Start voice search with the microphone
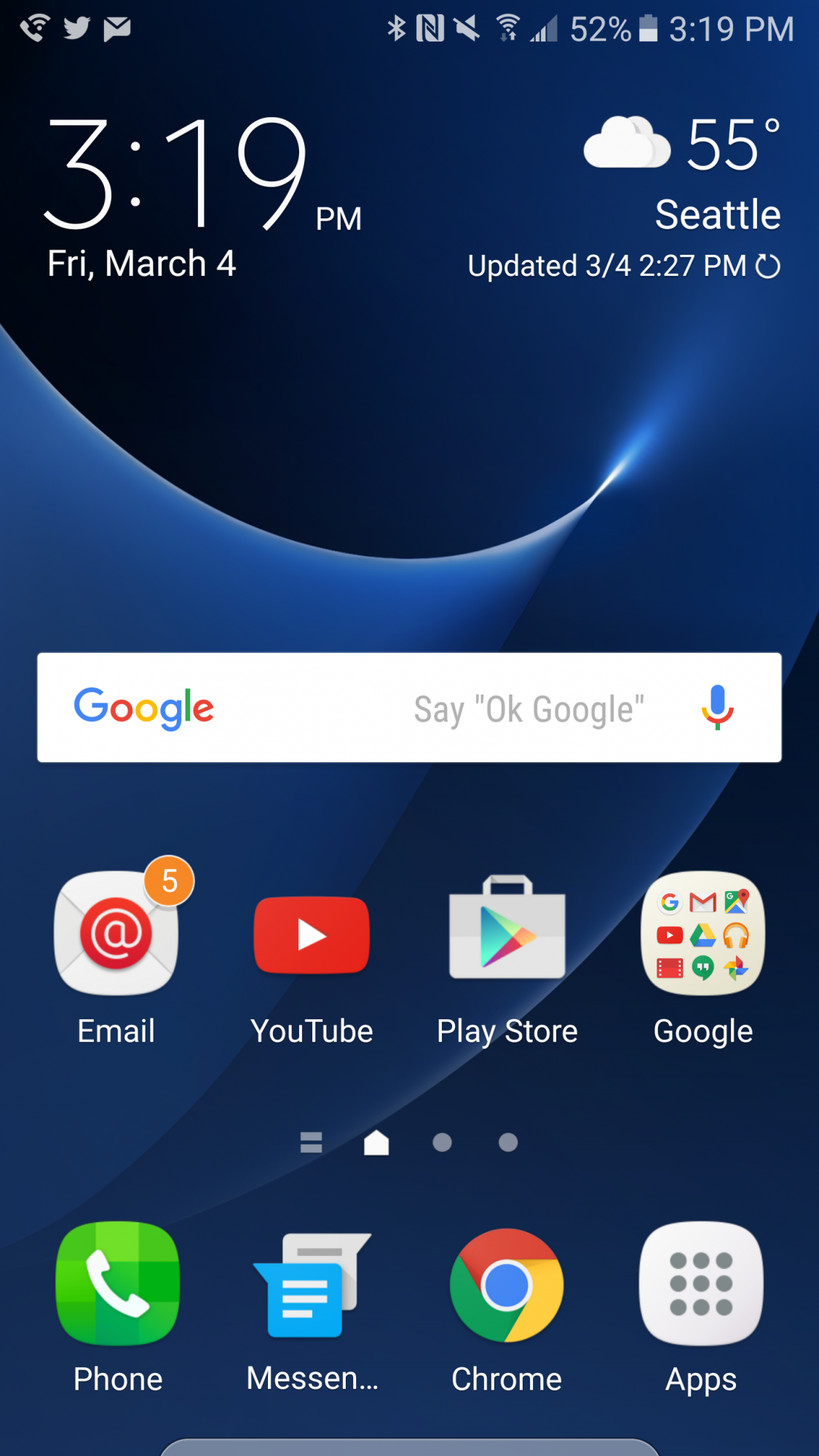Screen dimensions: 819x1456 (718, 708)
